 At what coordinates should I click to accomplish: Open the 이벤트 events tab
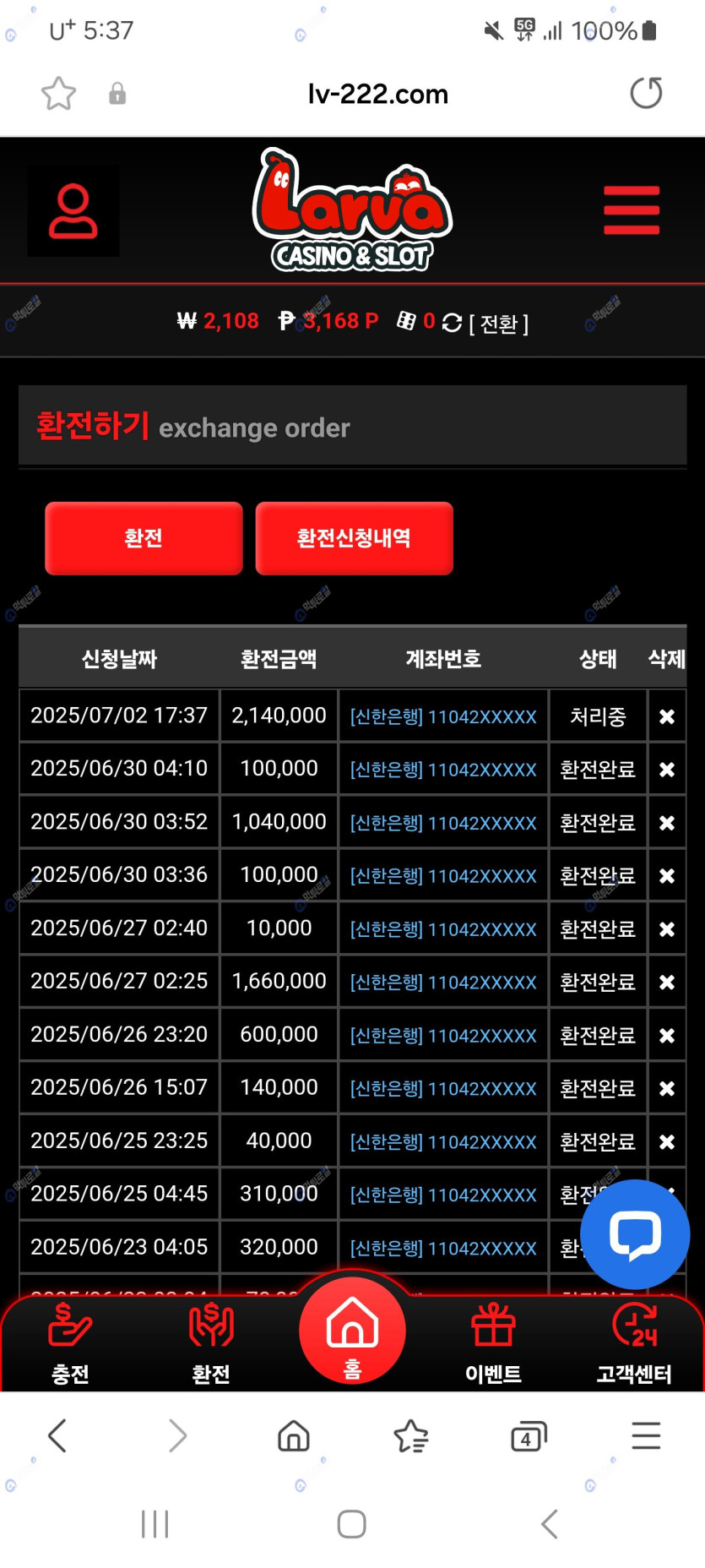(x=493, y=1343)
